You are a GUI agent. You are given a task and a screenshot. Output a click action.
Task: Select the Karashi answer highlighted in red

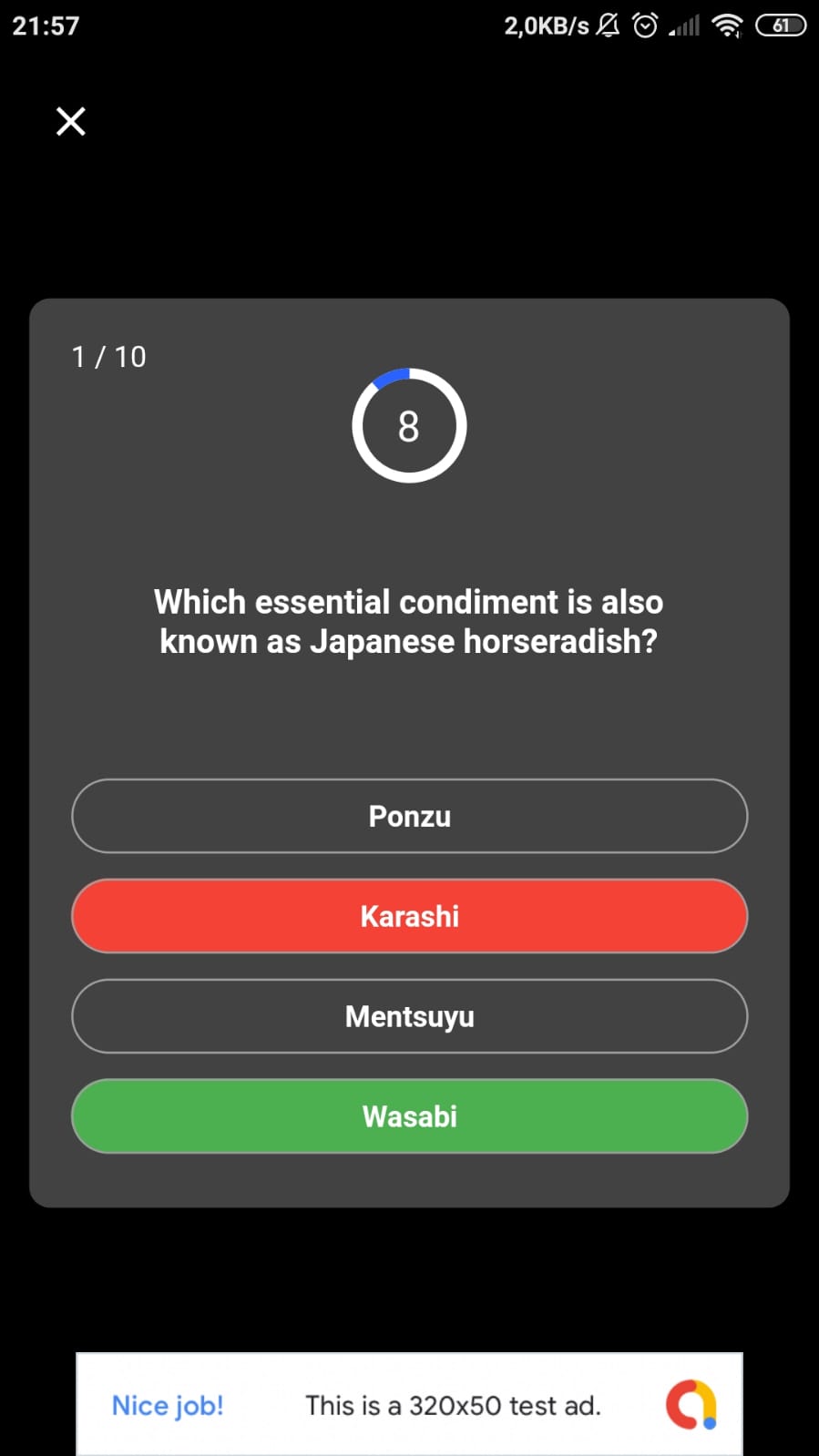pyautogui.click(x=409, y=916)
